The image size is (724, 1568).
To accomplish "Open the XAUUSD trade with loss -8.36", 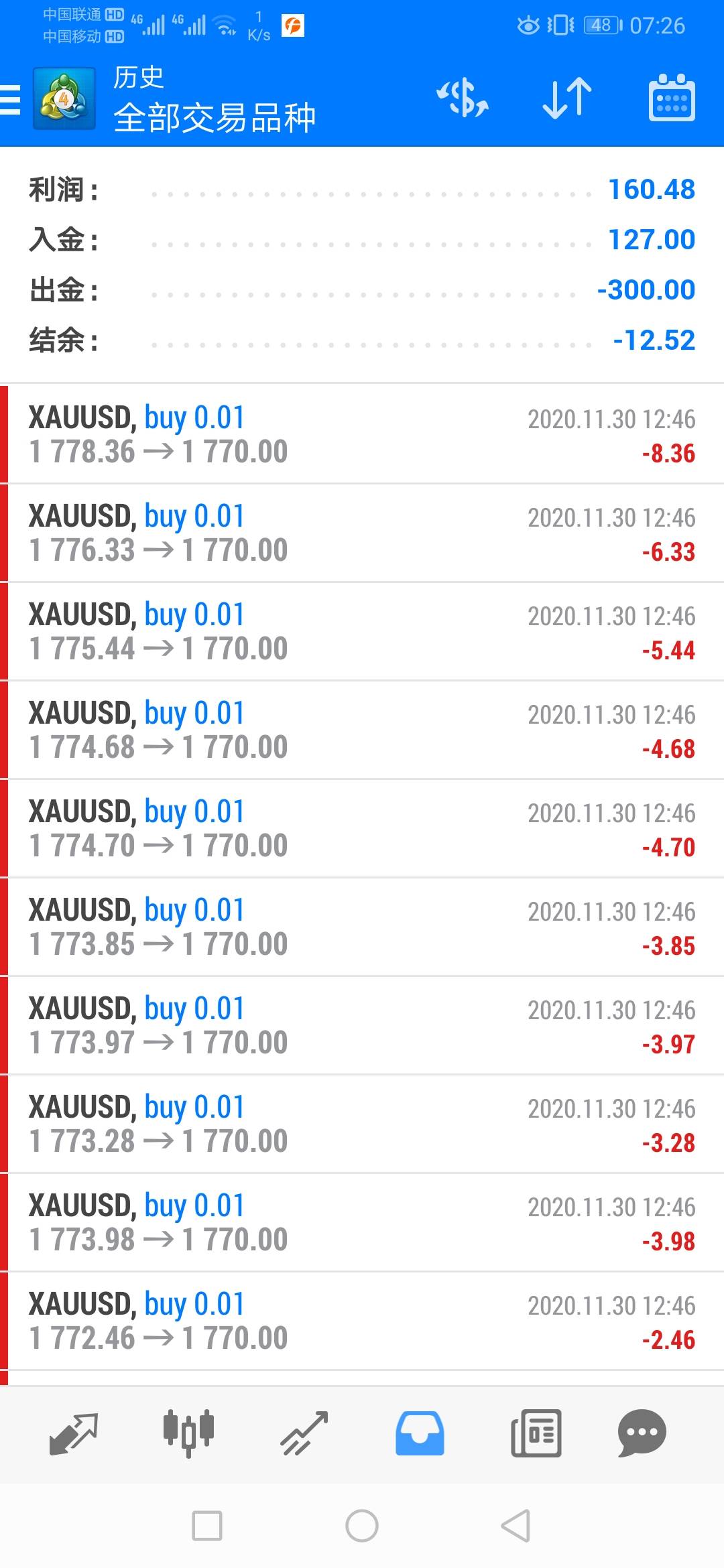I will [362, 434].
